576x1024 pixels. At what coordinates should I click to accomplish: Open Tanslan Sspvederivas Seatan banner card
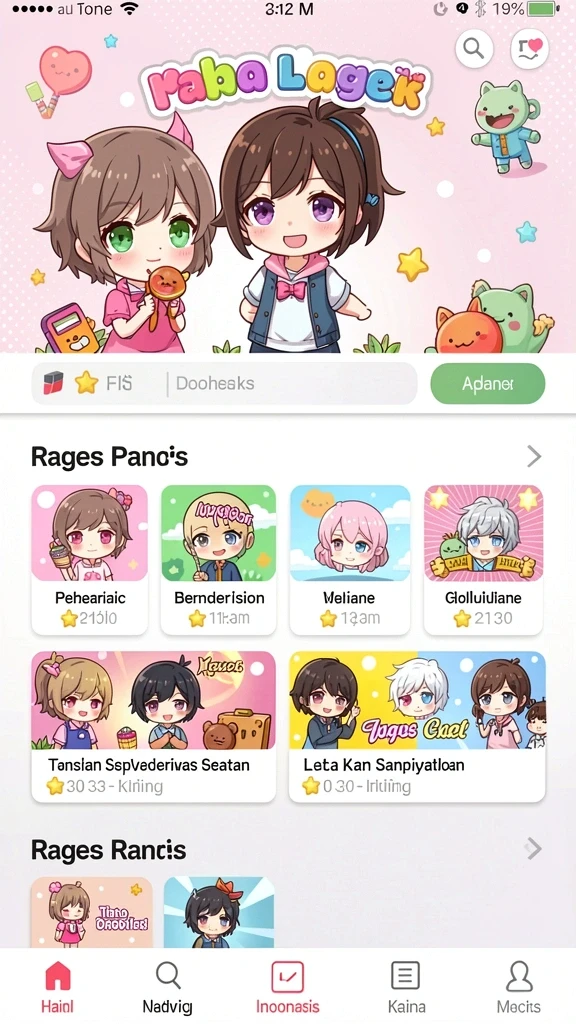pyautogui.click(x=153, y=726)
